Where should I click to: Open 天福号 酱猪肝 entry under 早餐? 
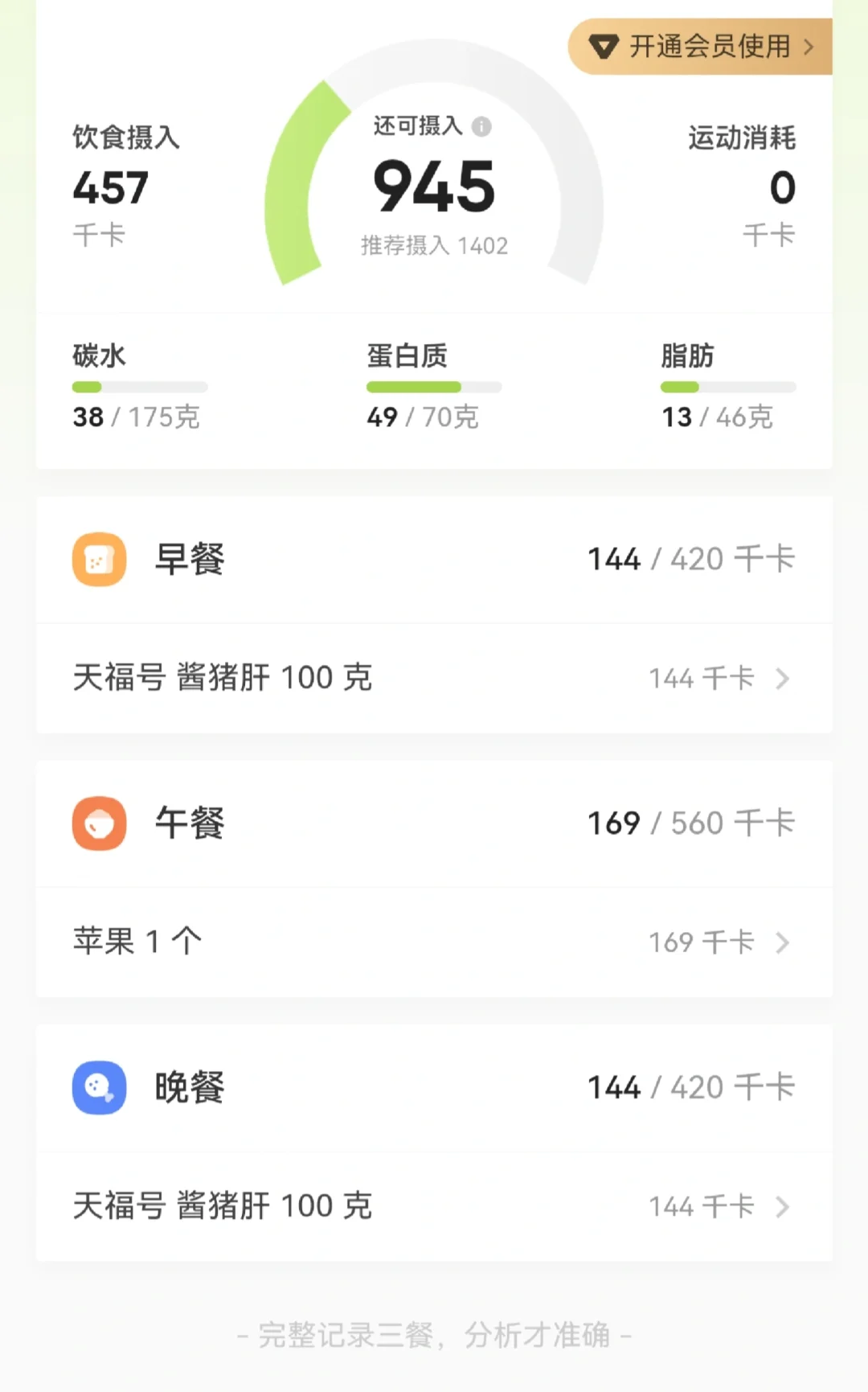tap(434, 678)
